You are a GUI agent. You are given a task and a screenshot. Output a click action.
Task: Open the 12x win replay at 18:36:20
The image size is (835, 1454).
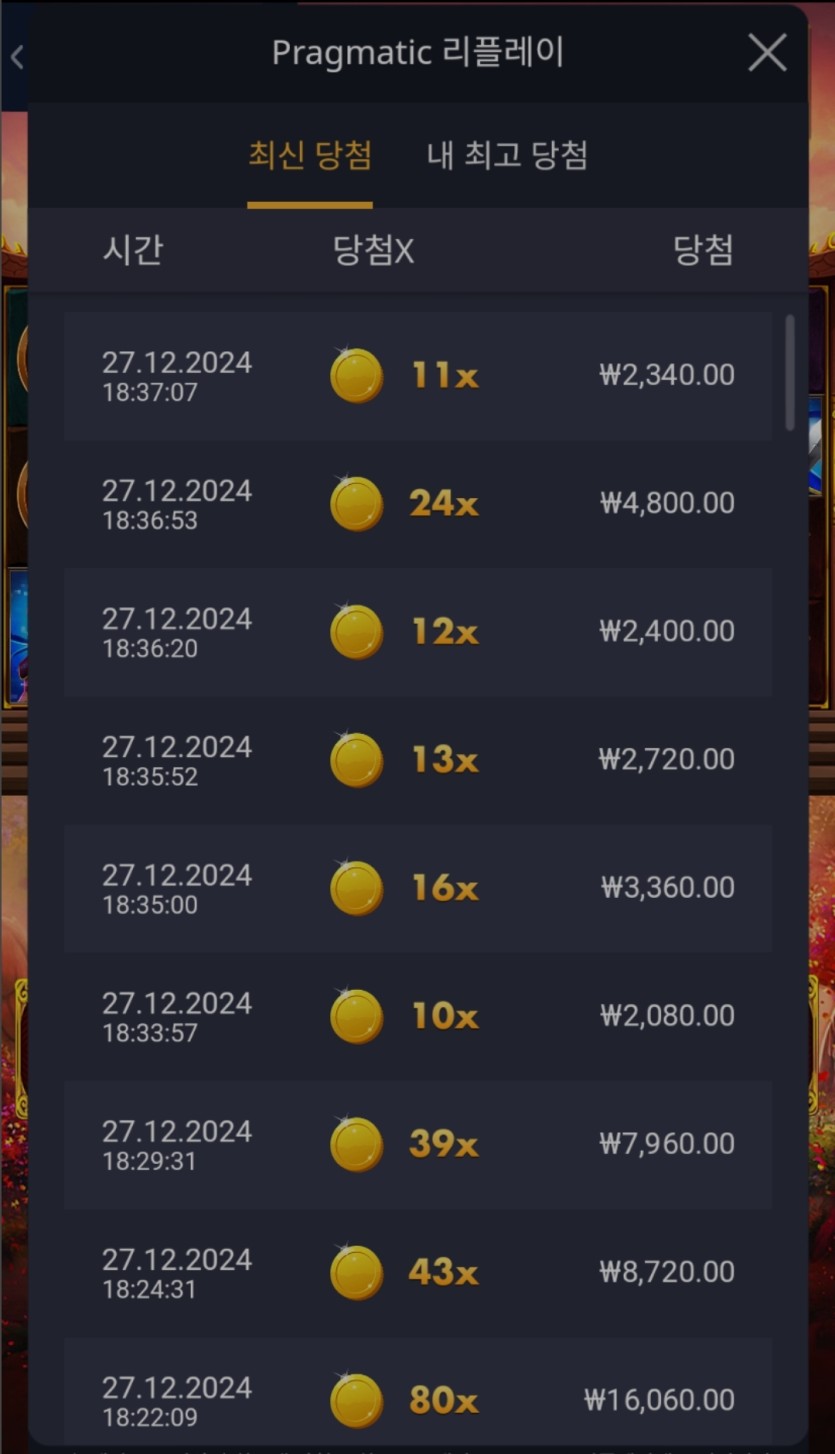tap(417, 632)
